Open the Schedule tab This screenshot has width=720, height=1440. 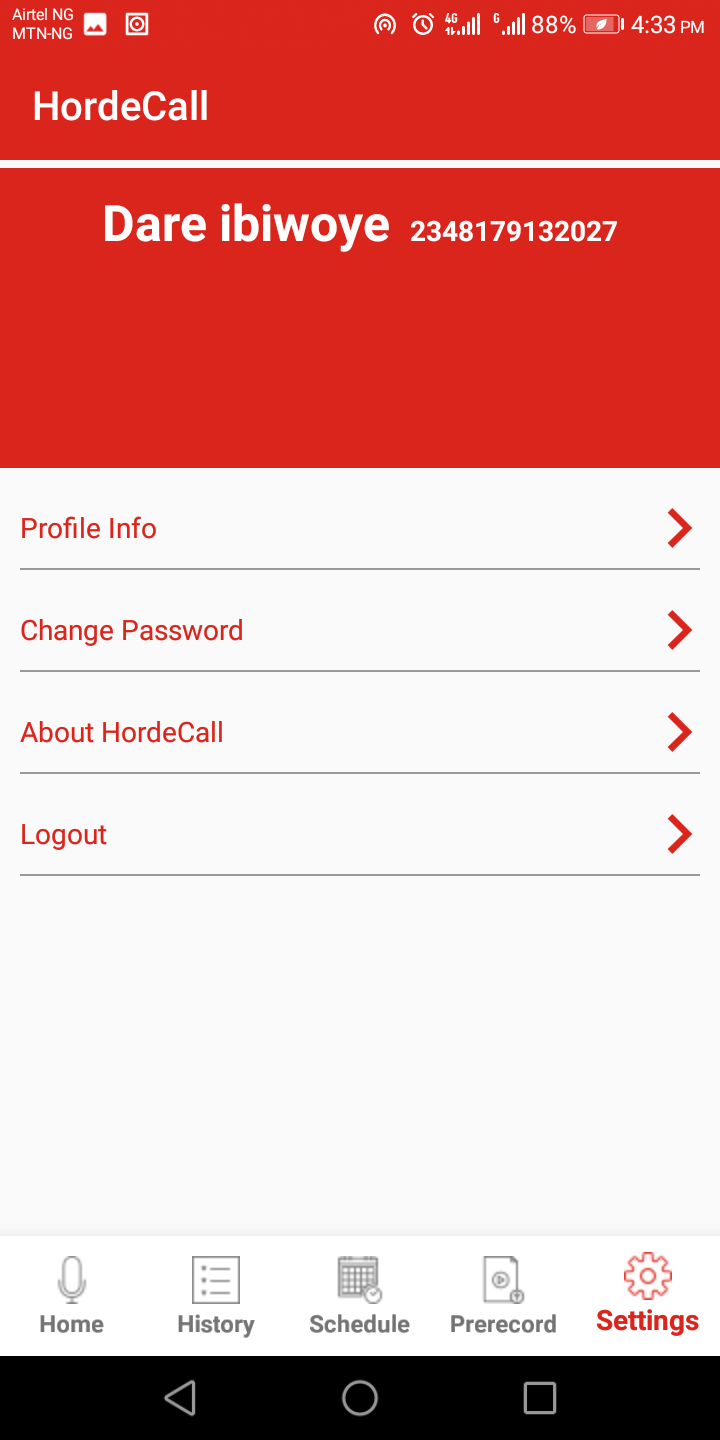(359, 1296)
